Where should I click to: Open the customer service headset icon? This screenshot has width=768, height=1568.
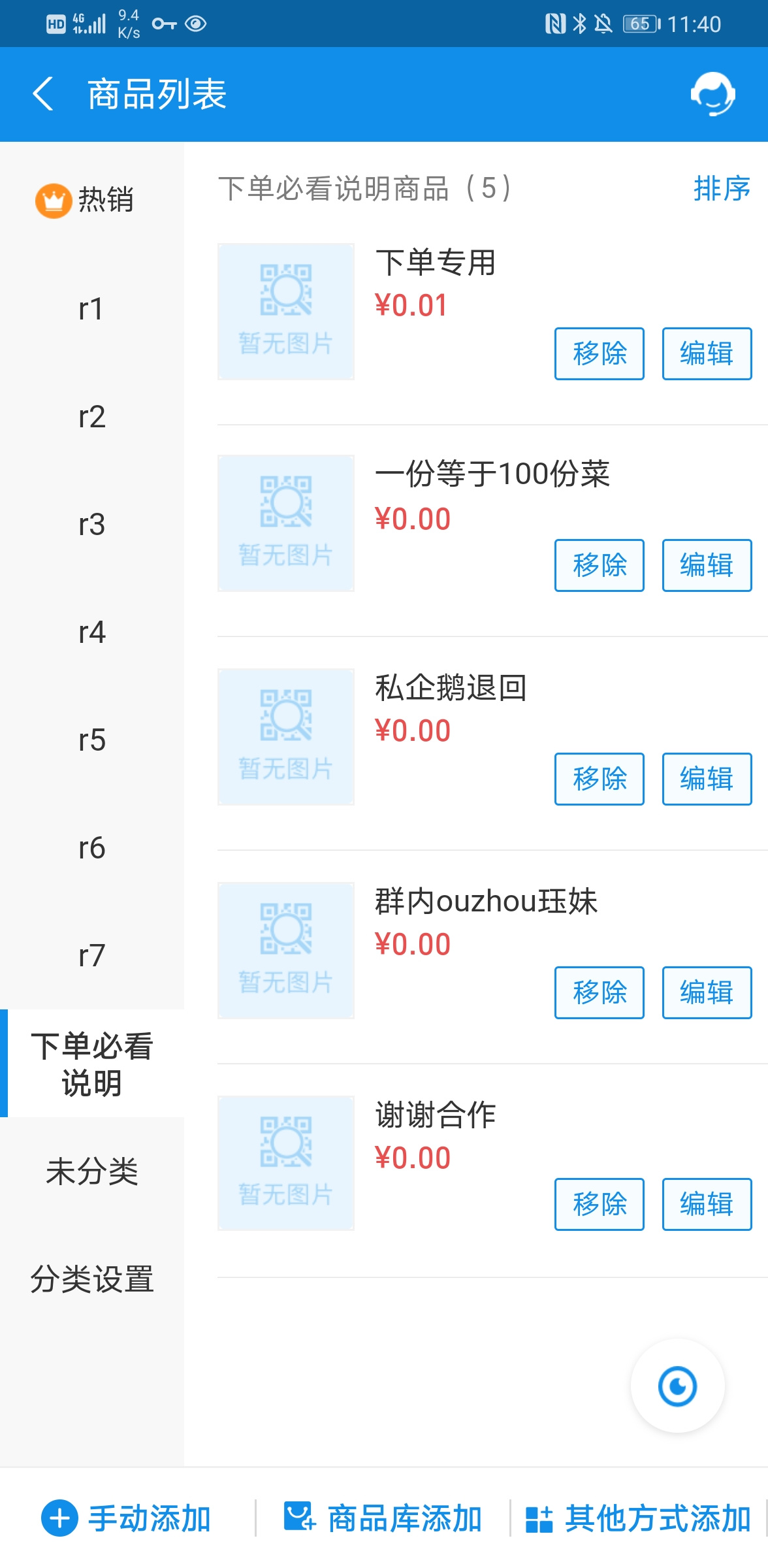click(x=712, y=94)
